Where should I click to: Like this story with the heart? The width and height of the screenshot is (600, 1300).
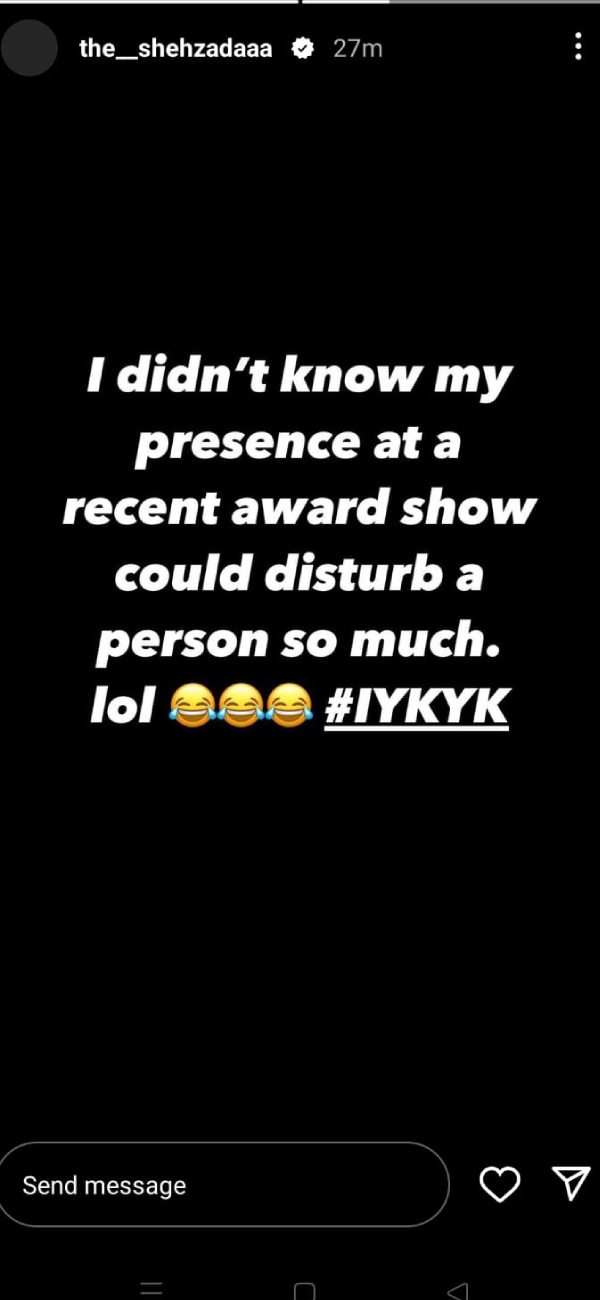(x=499, y=1185)
